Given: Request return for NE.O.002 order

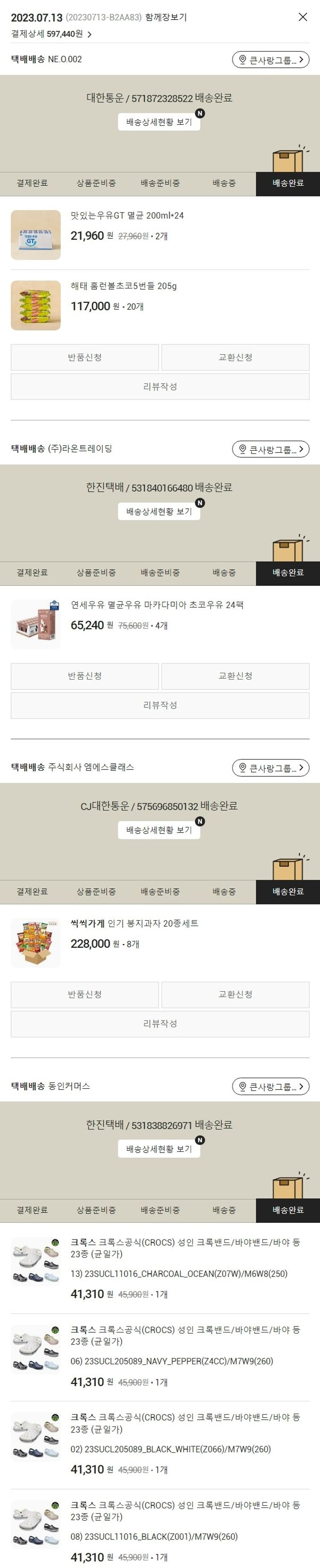Looking at the screenshot, I should pyautogui.click(x=85, y=357).
